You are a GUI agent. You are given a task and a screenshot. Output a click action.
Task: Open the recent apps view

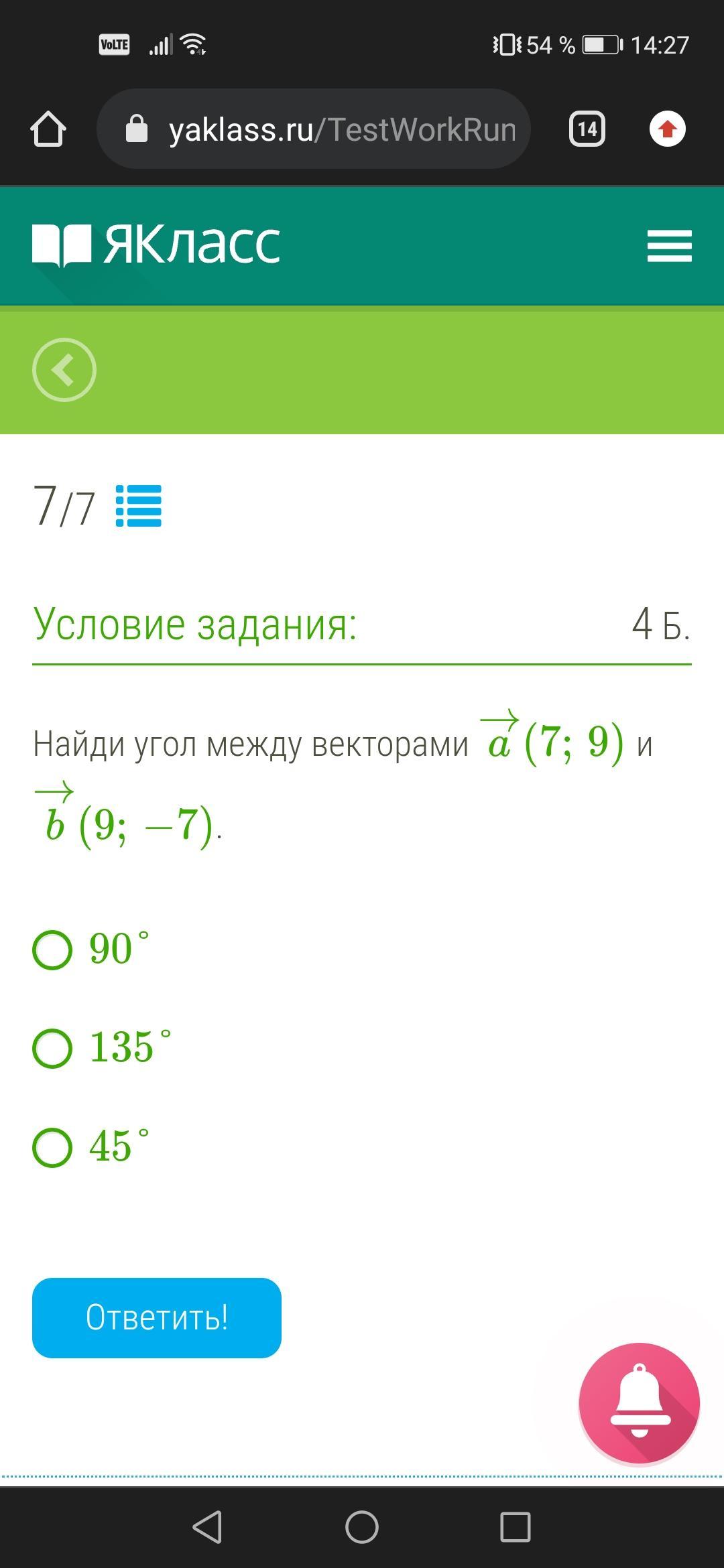click(x=516, y=1527)
